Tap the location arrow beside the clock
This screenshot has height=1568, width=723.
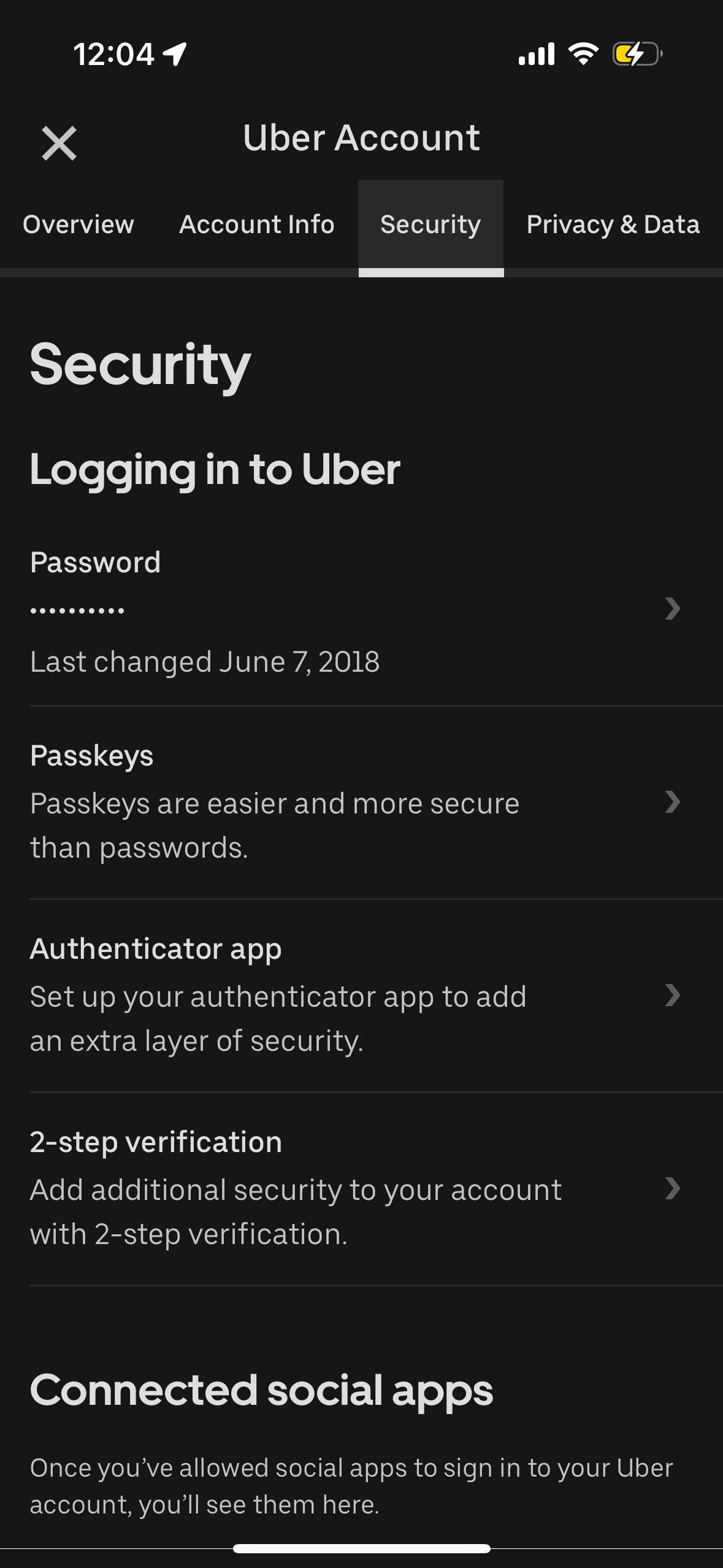(x=174, y=54)
